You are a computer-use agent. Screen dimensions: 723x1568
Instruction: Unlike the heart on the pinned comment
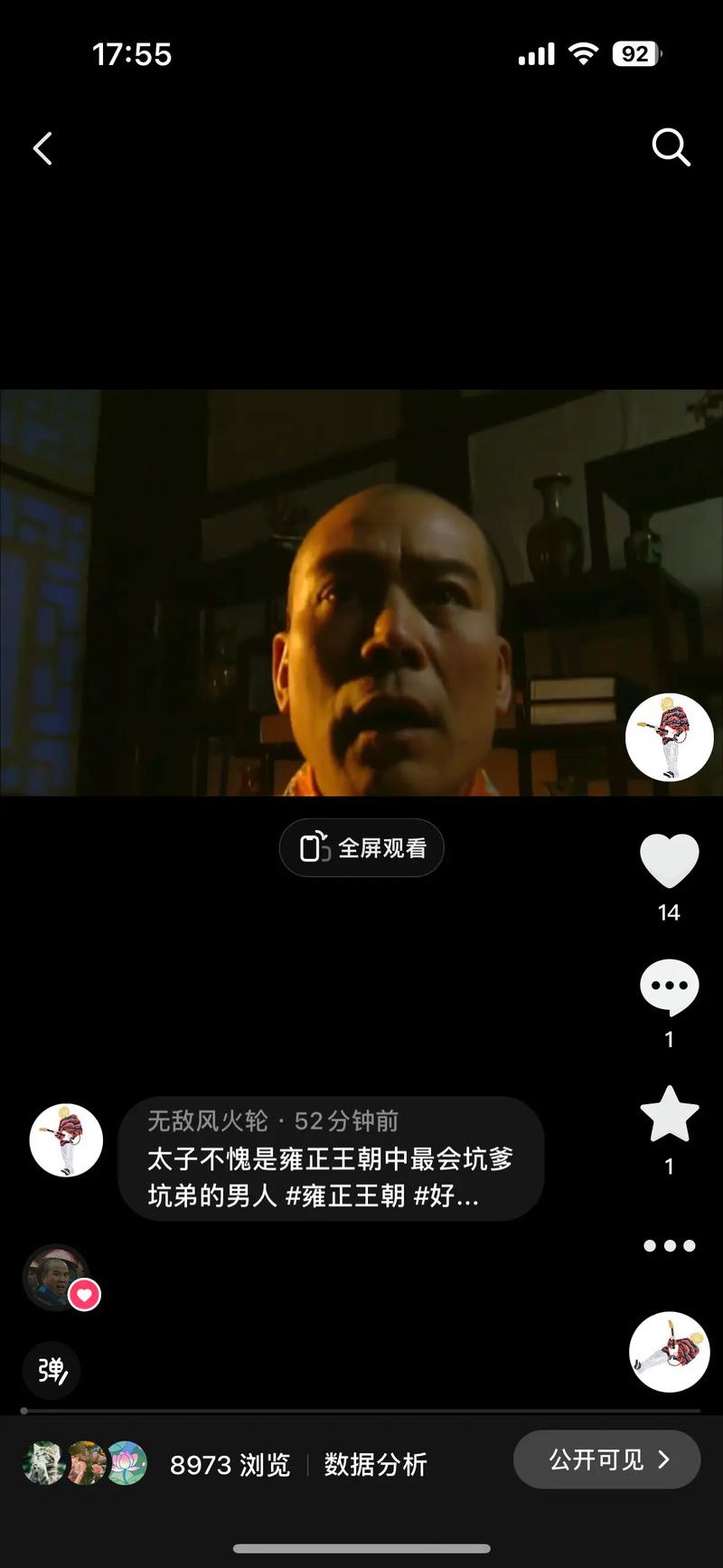tap(84, 1294)
